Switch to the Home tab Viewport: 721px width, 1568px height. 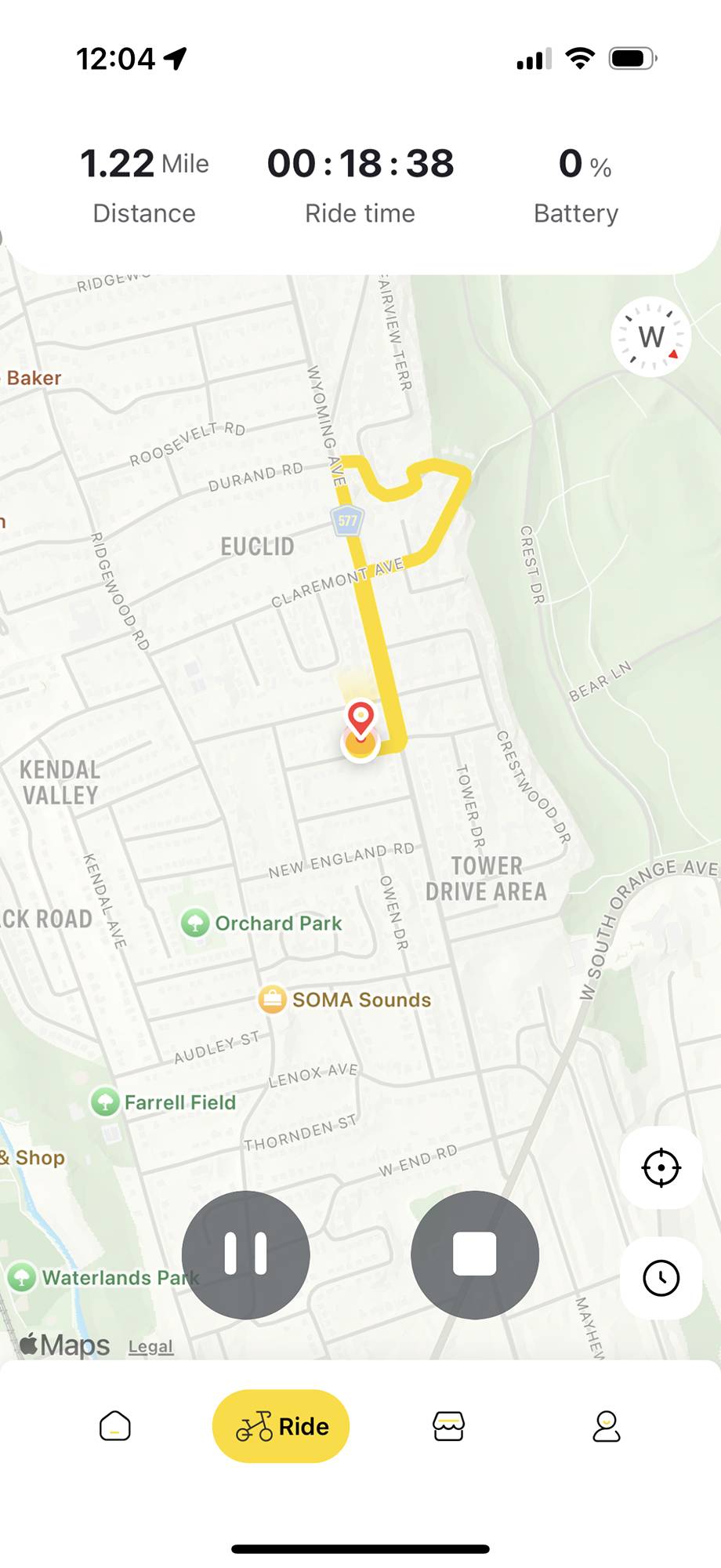[x=115, y=1426]
